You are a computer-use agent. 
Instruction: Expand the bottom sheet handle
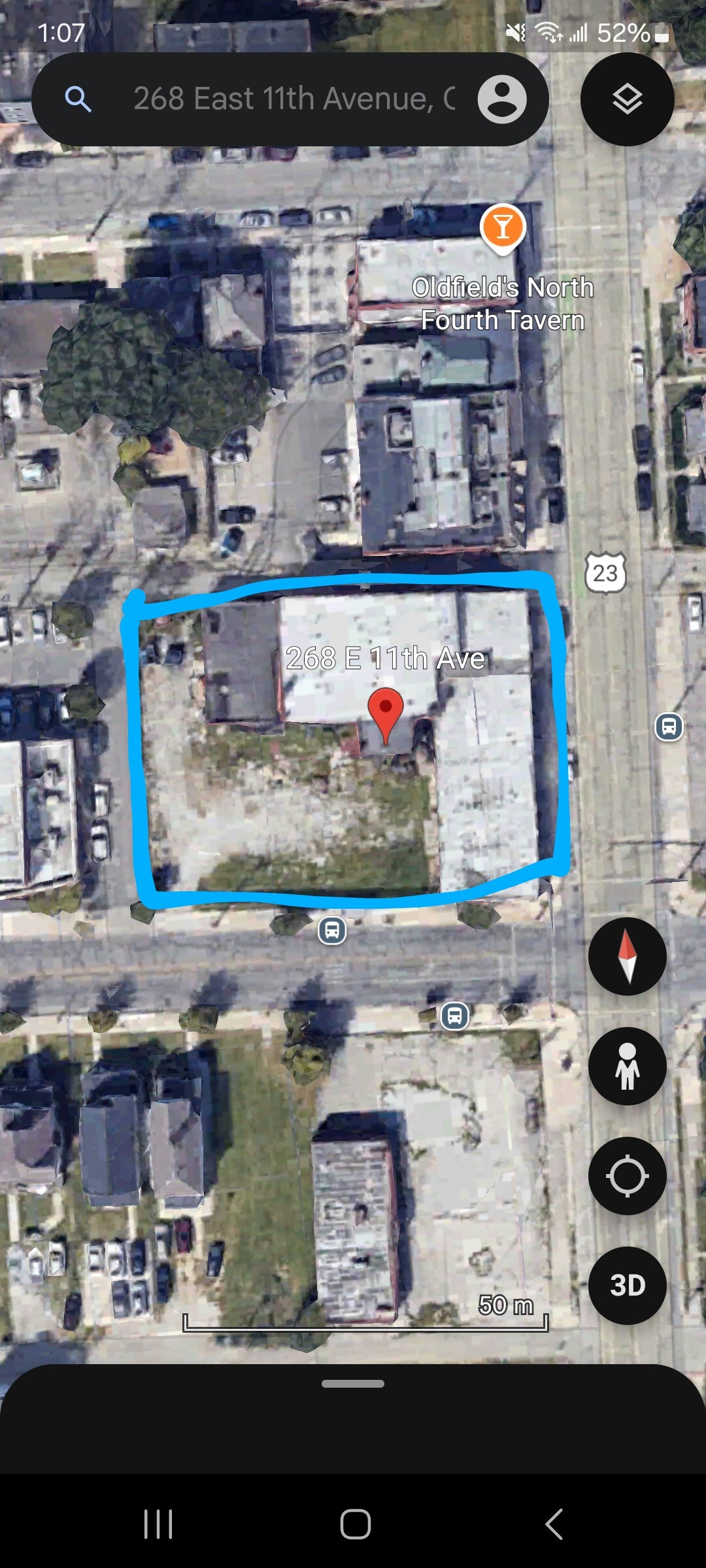coord(353,1383)
